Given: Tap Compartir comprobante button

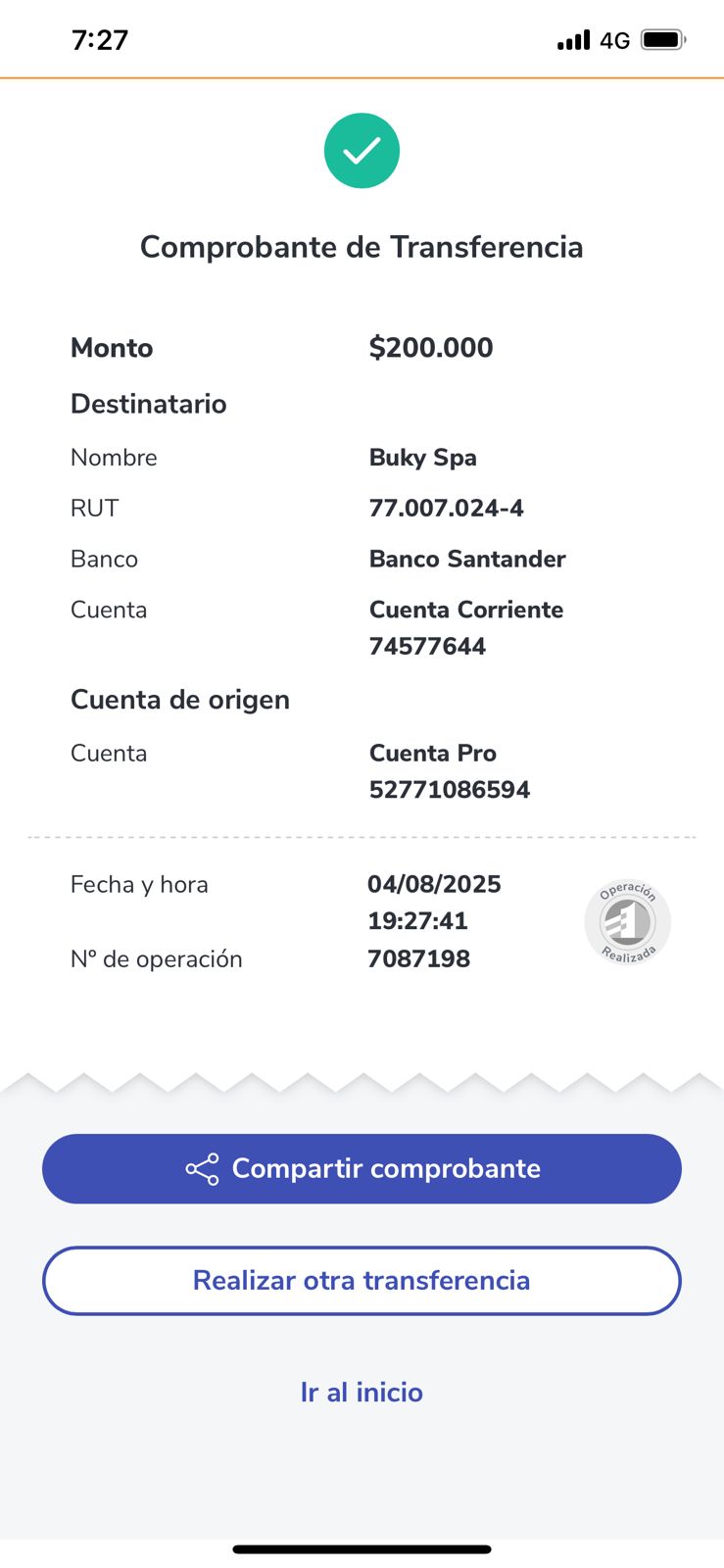Looking at the screenshot, I should pos(362,1168).
